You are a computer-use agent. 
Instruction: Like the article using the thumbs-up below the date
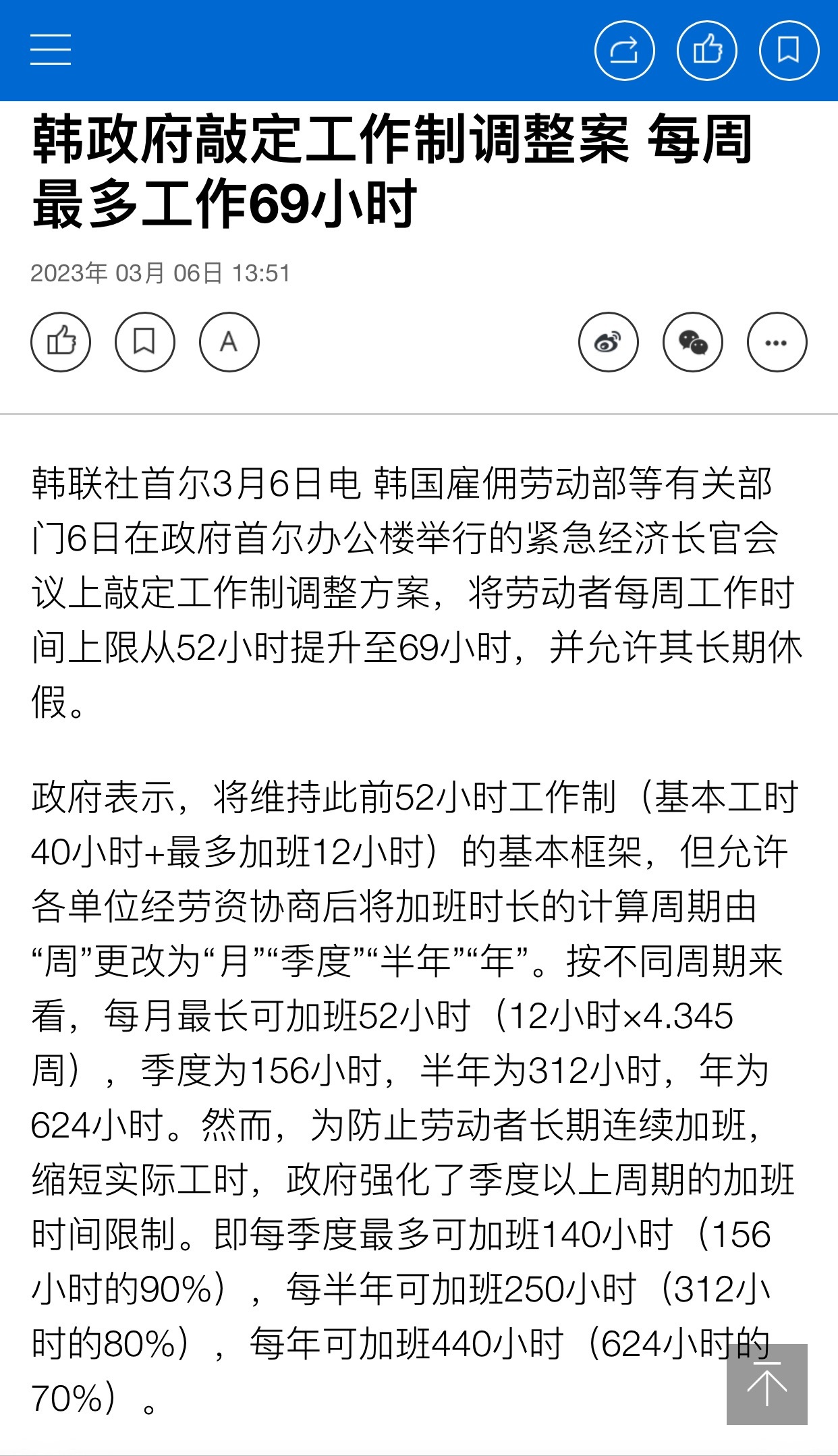tap(61, 342)
